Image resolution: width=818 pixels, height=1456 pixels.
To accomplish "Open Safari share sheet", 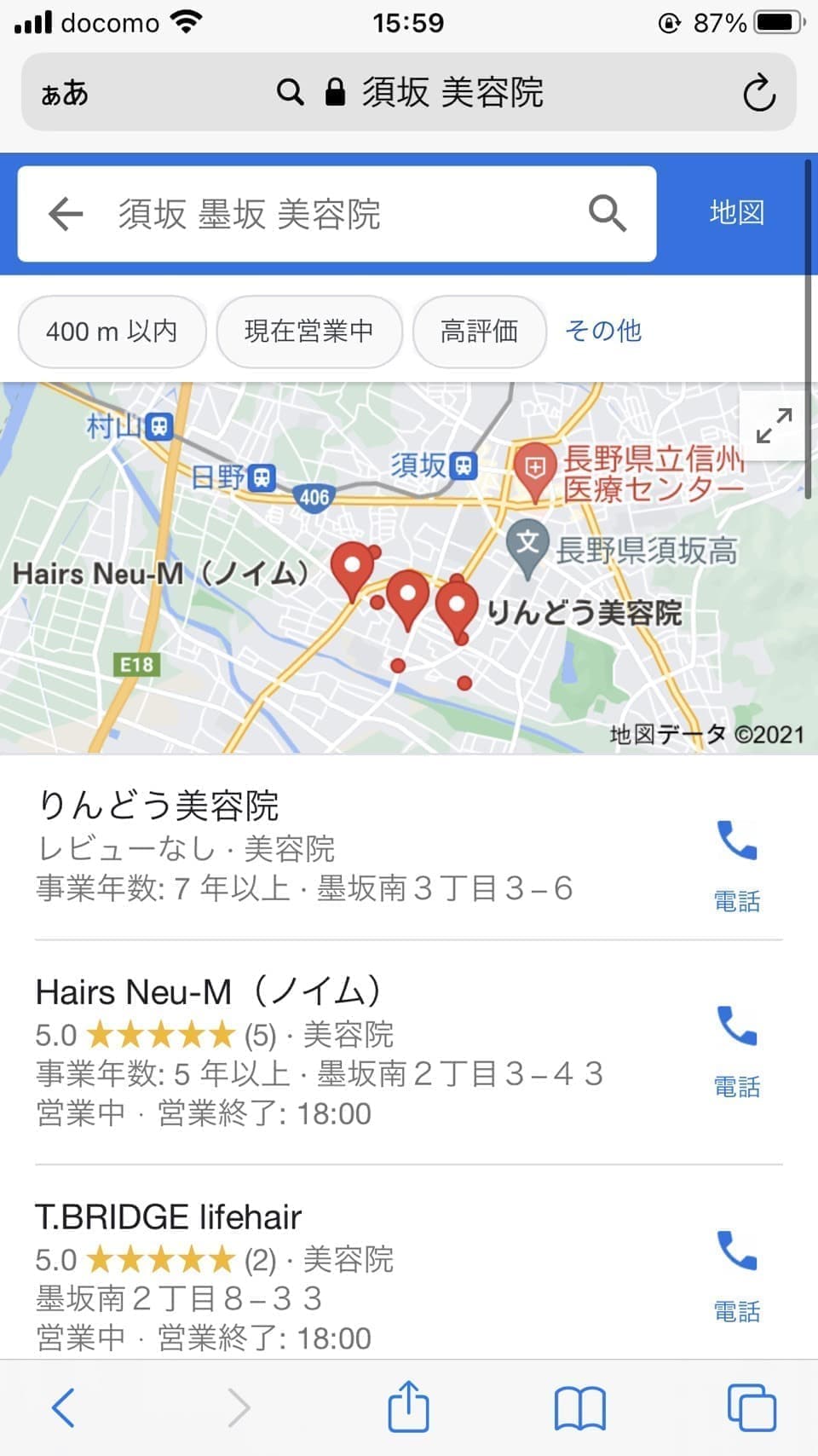I will pos(408,1407).
